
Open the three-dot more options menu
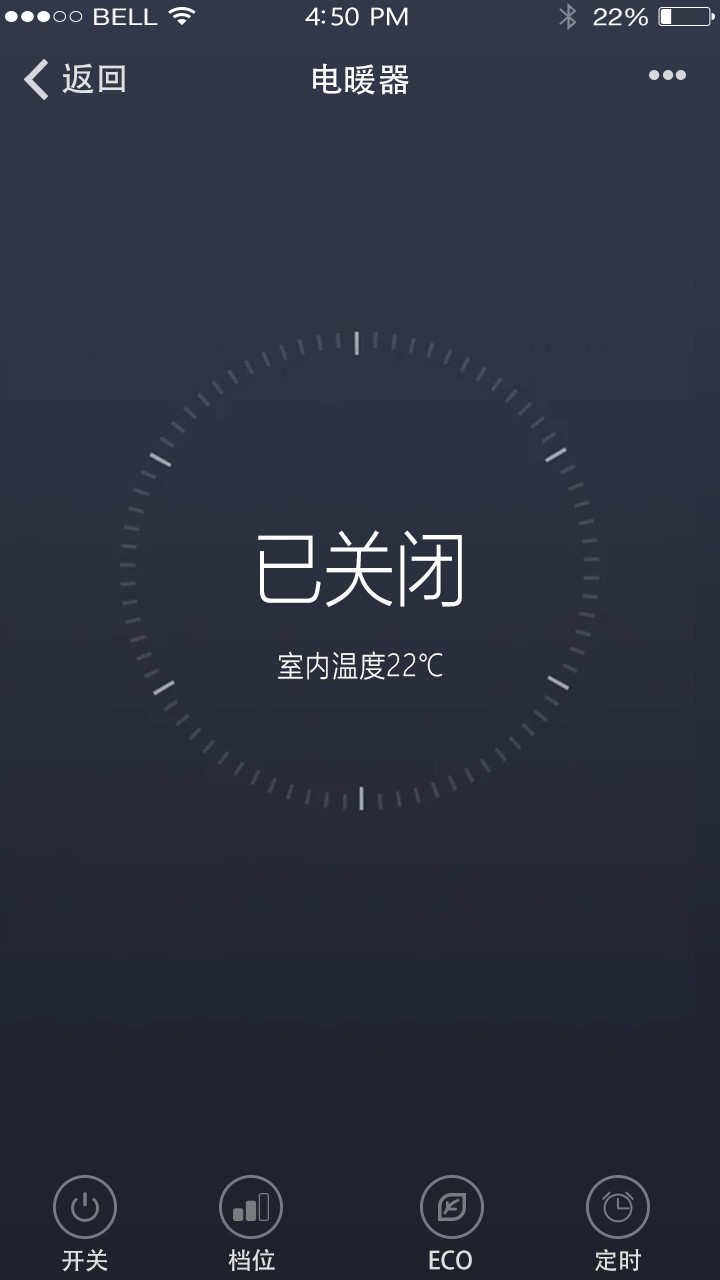pos(667,76)
